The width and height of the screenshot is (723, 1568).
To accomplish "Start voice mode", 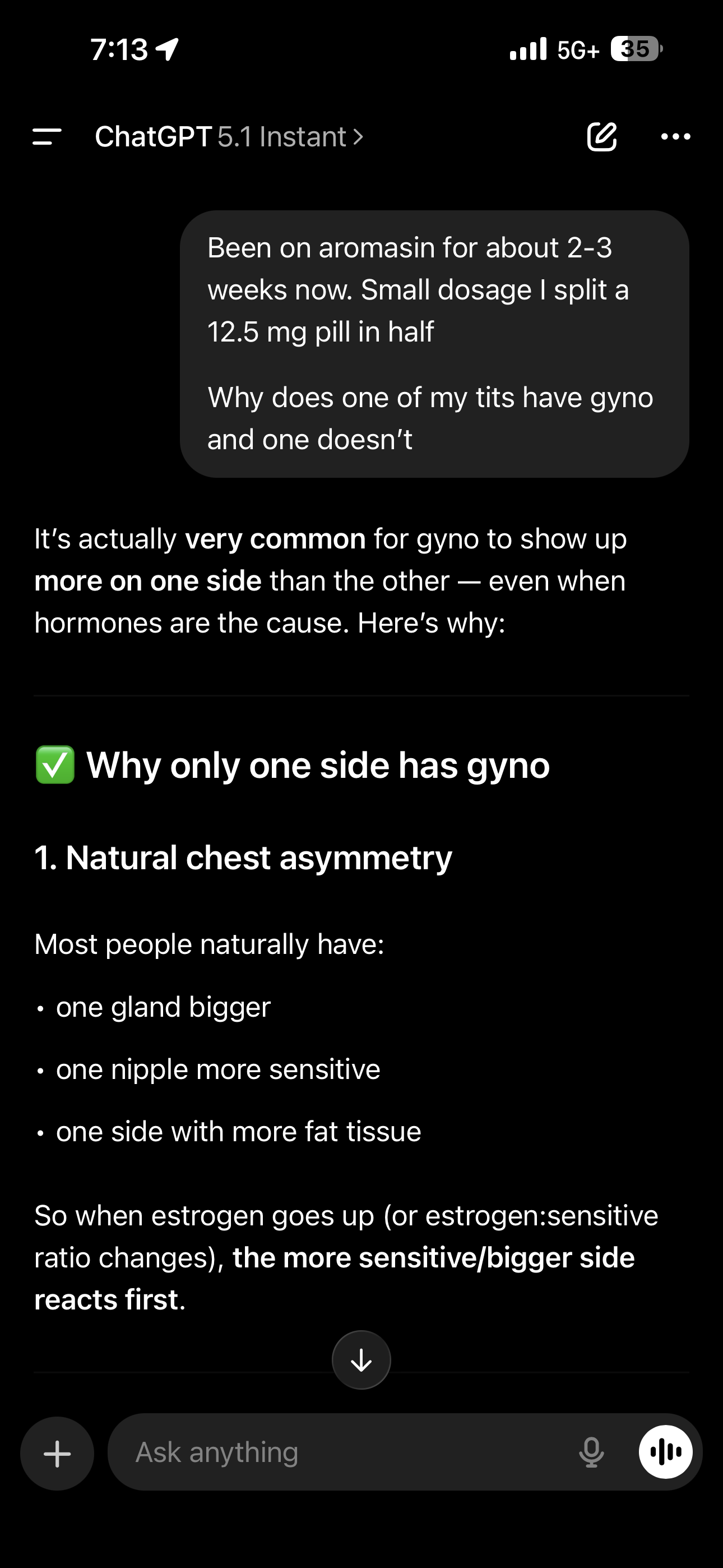I will pos(665,1452).
